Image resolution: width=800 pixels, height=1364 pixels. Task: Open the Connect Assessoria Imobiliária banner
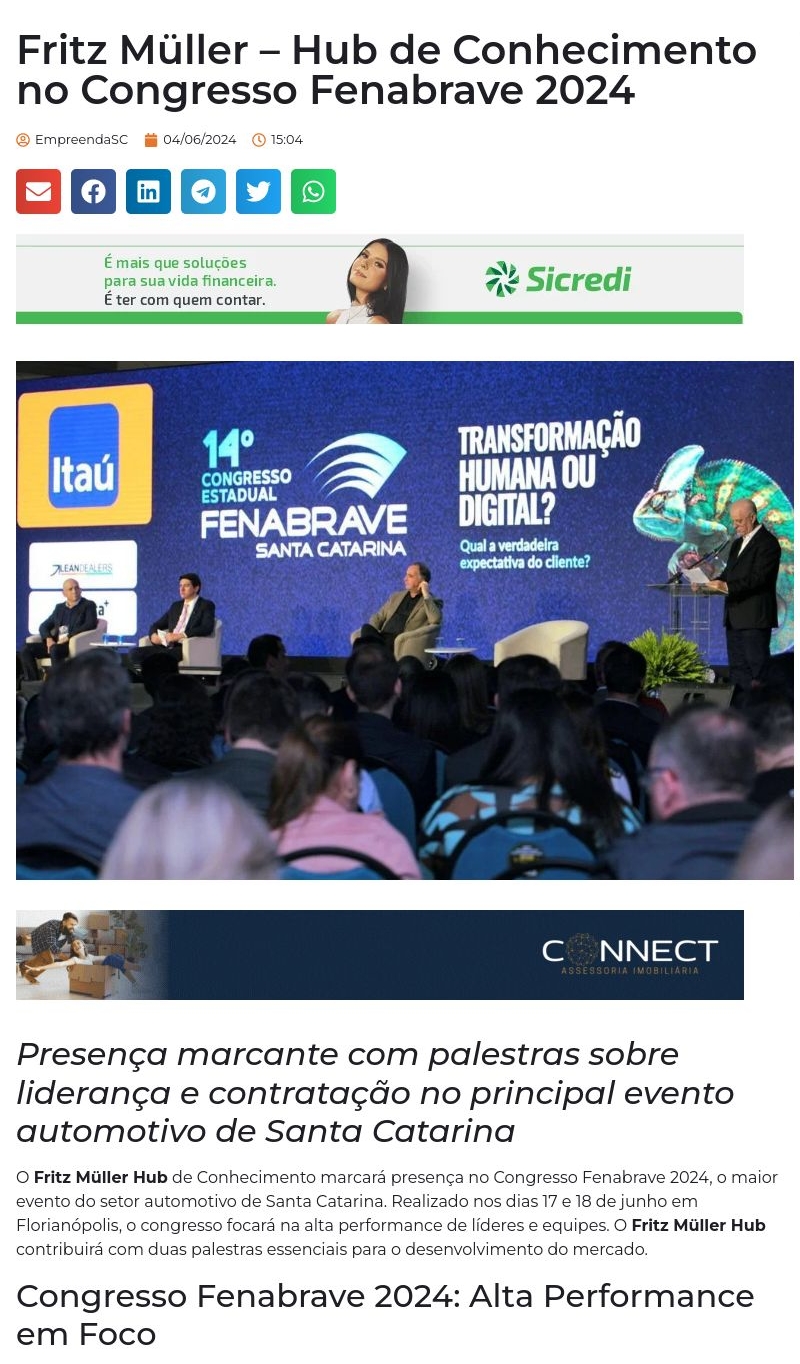point(379,954)
